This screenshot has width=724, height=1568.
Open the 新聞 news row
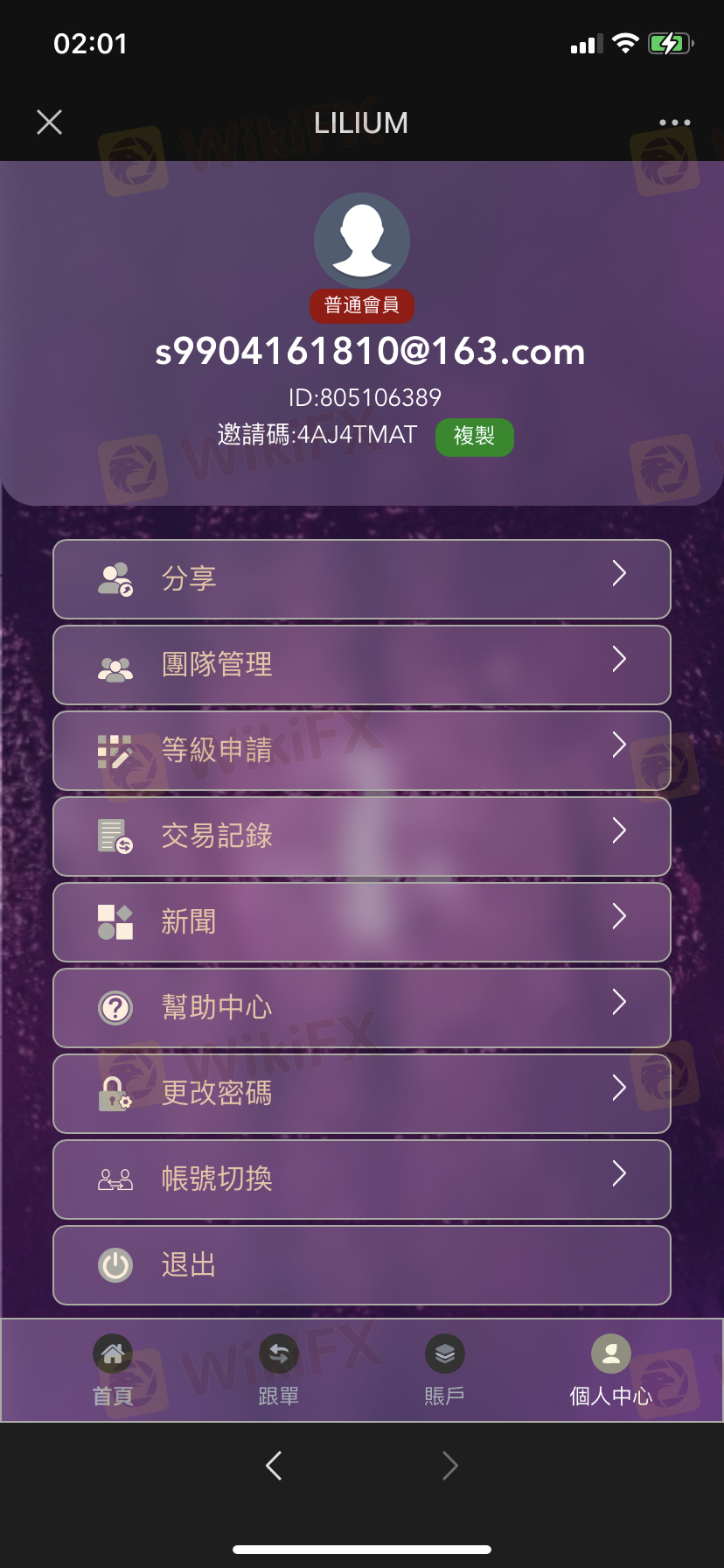point(362,922)
